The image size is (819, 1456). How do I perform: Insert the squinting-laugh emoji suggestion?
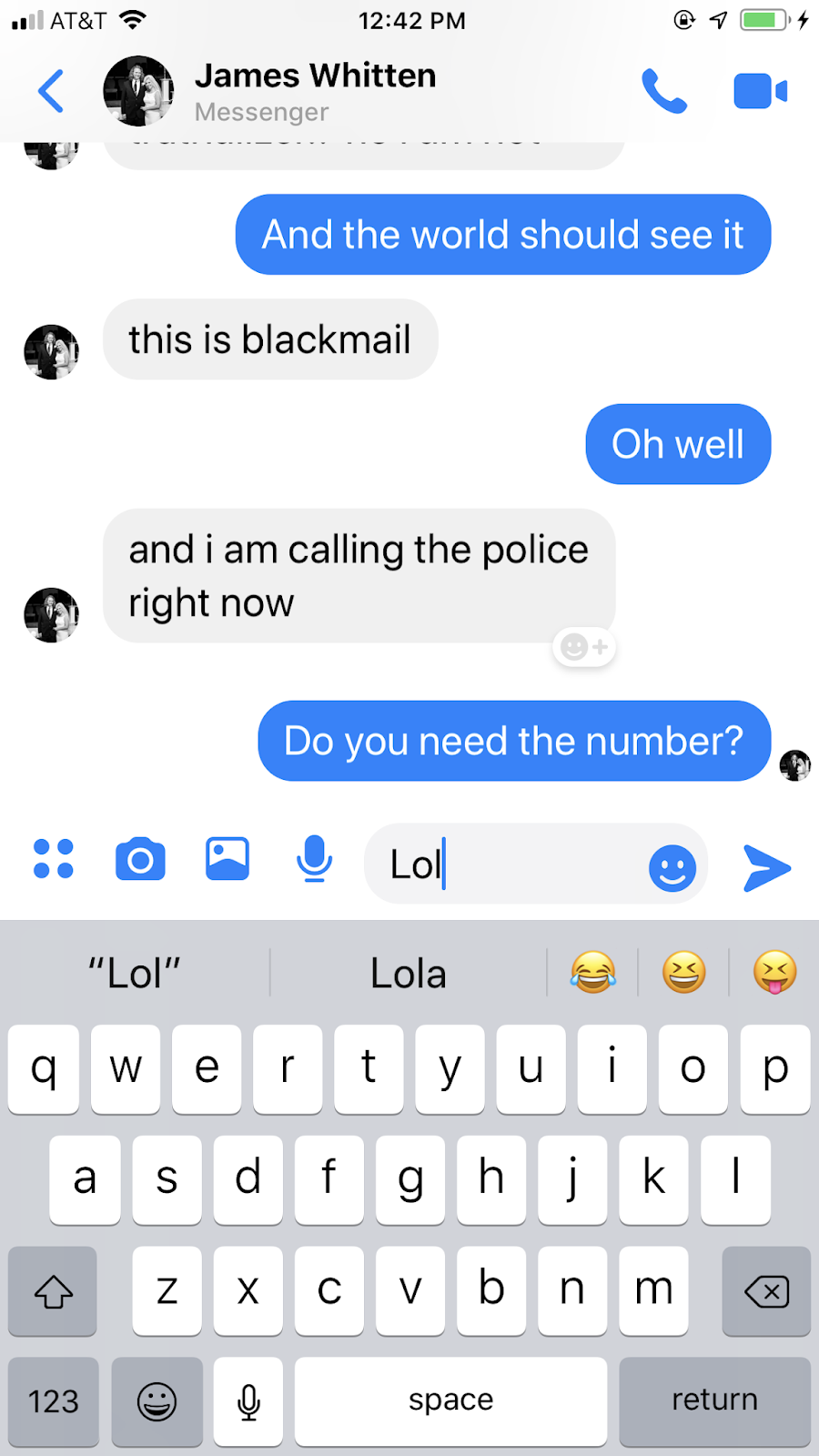click(683, 973)
